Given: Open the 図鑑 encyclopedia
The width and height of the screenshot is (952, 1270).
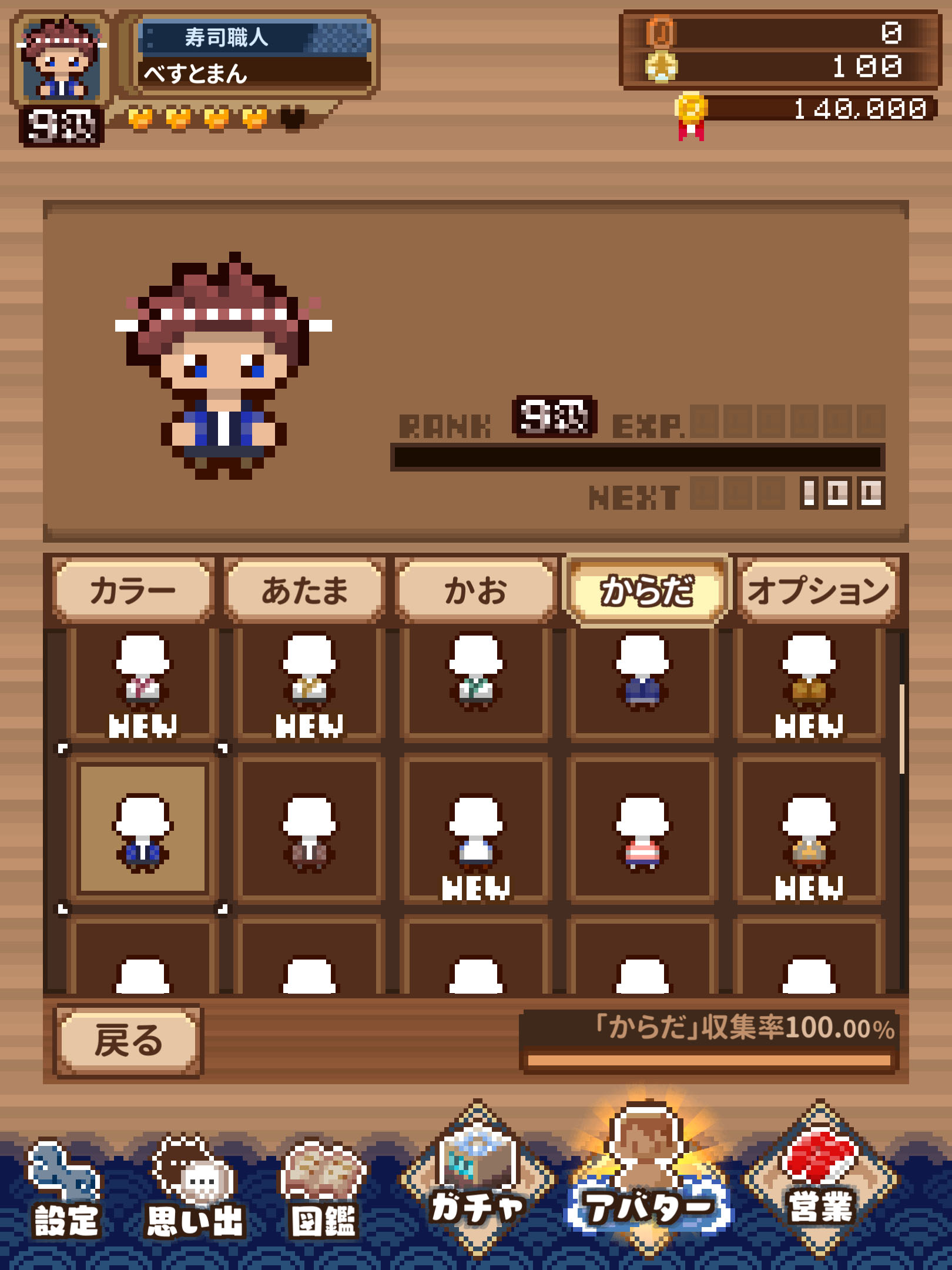Looking at the screenshot, I should point(323,1194).
